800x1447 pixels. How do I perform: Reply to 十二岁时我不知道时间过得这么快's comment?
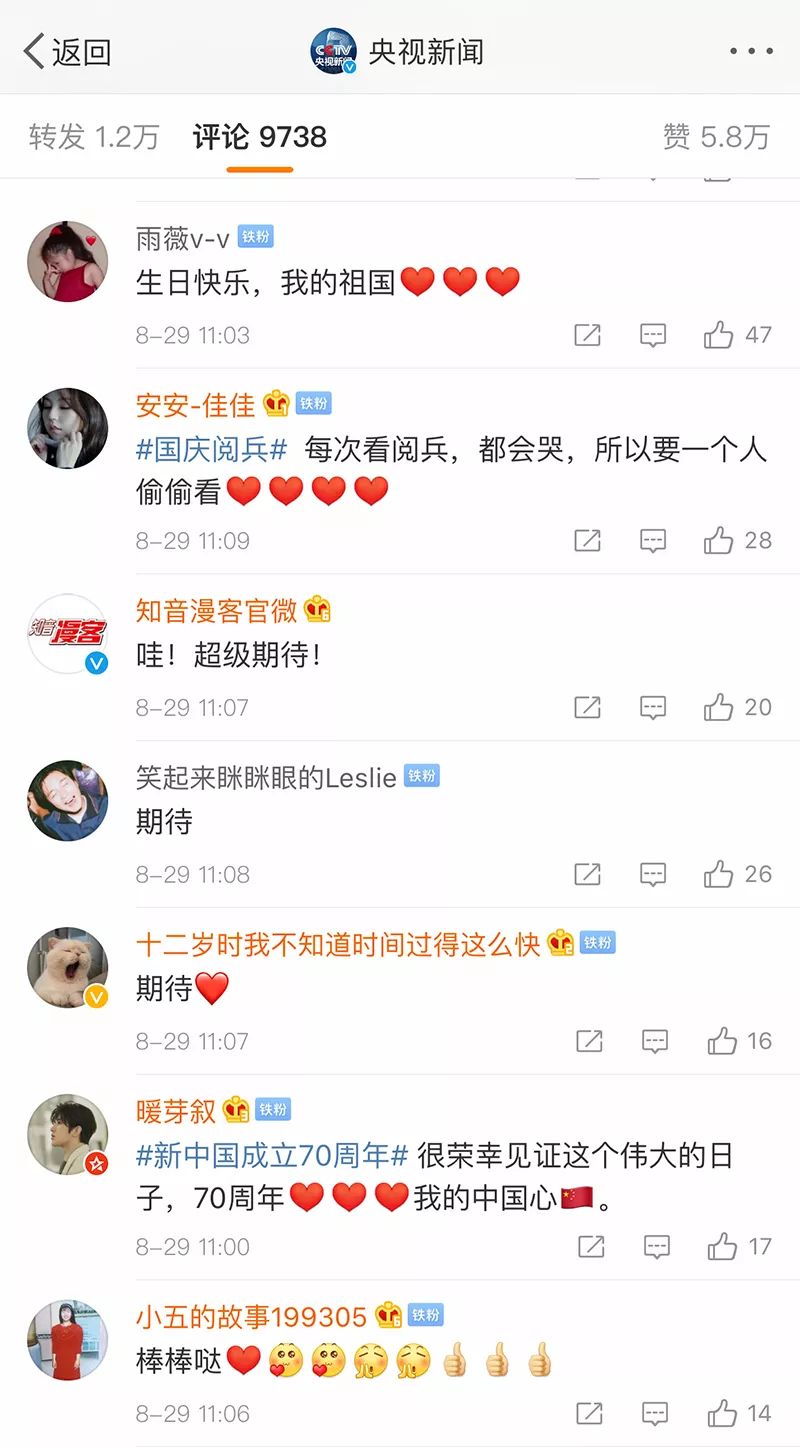(655, 1041)
